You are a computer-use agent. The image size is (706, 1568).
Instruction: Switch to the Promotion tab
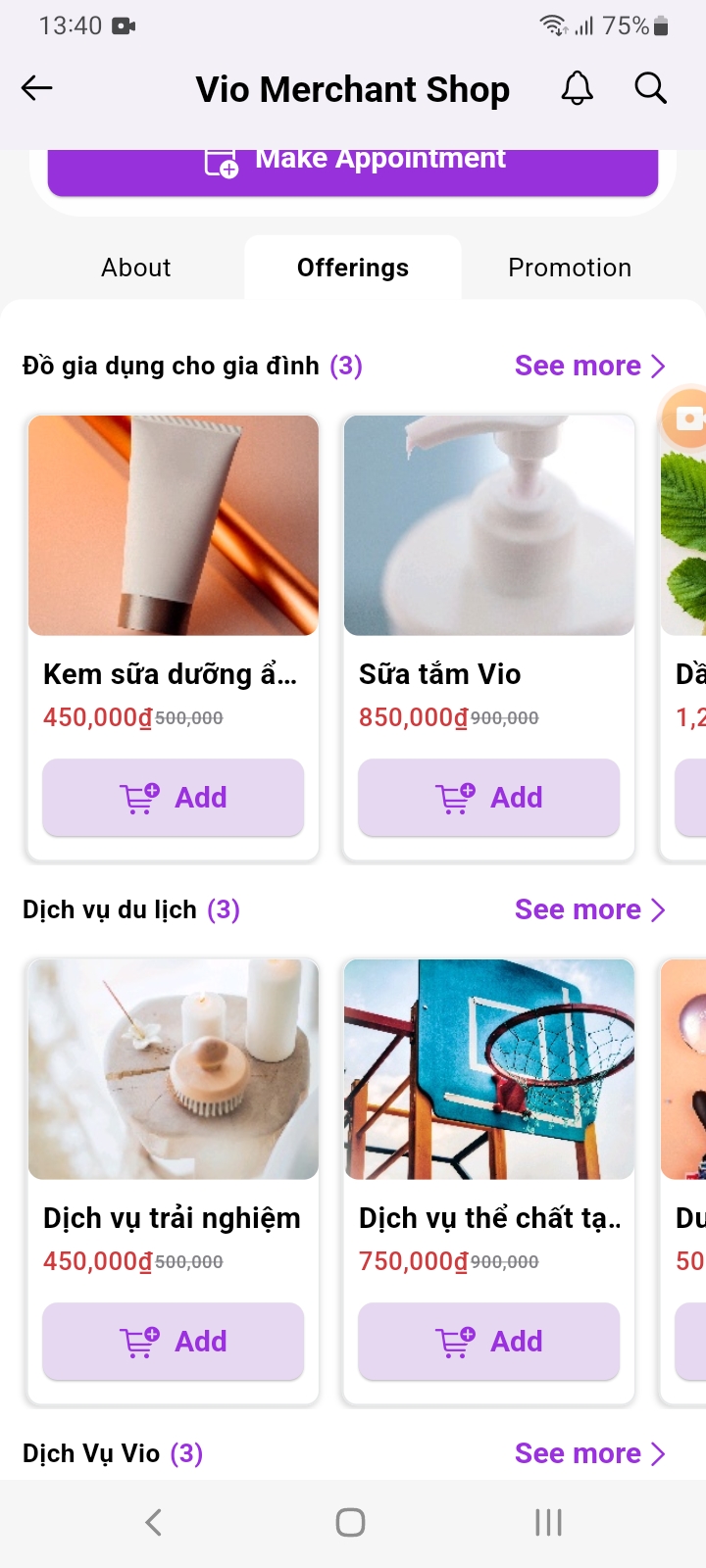[569, 268]
